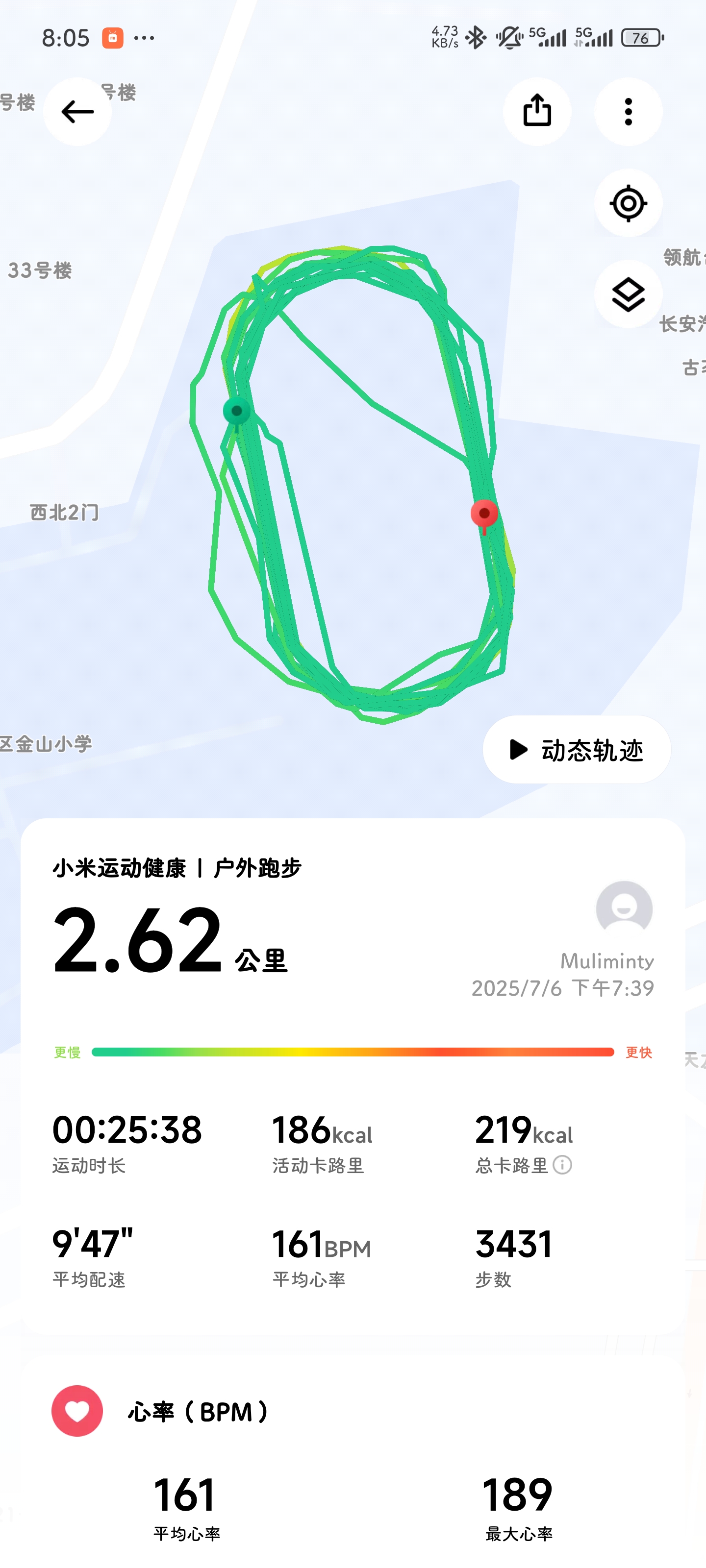Screen dimensions: 706x1568
Task: Open the map layers switcher
Action: [628, 294]
